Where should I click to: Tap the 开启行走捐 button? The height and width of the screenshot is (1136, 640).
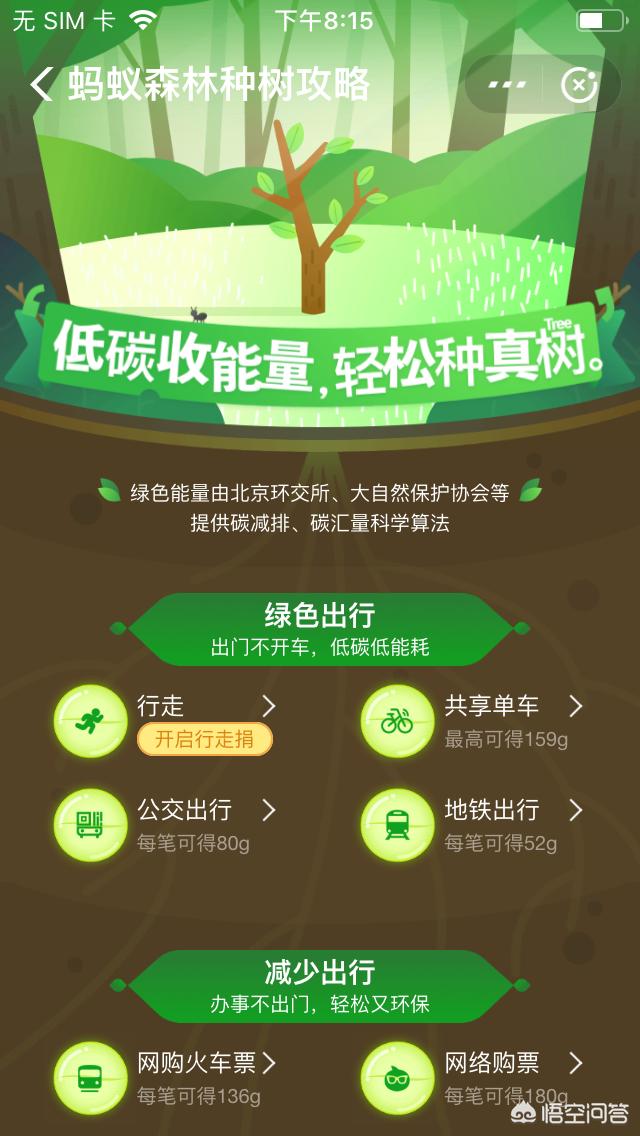click(x=205, y=740)
